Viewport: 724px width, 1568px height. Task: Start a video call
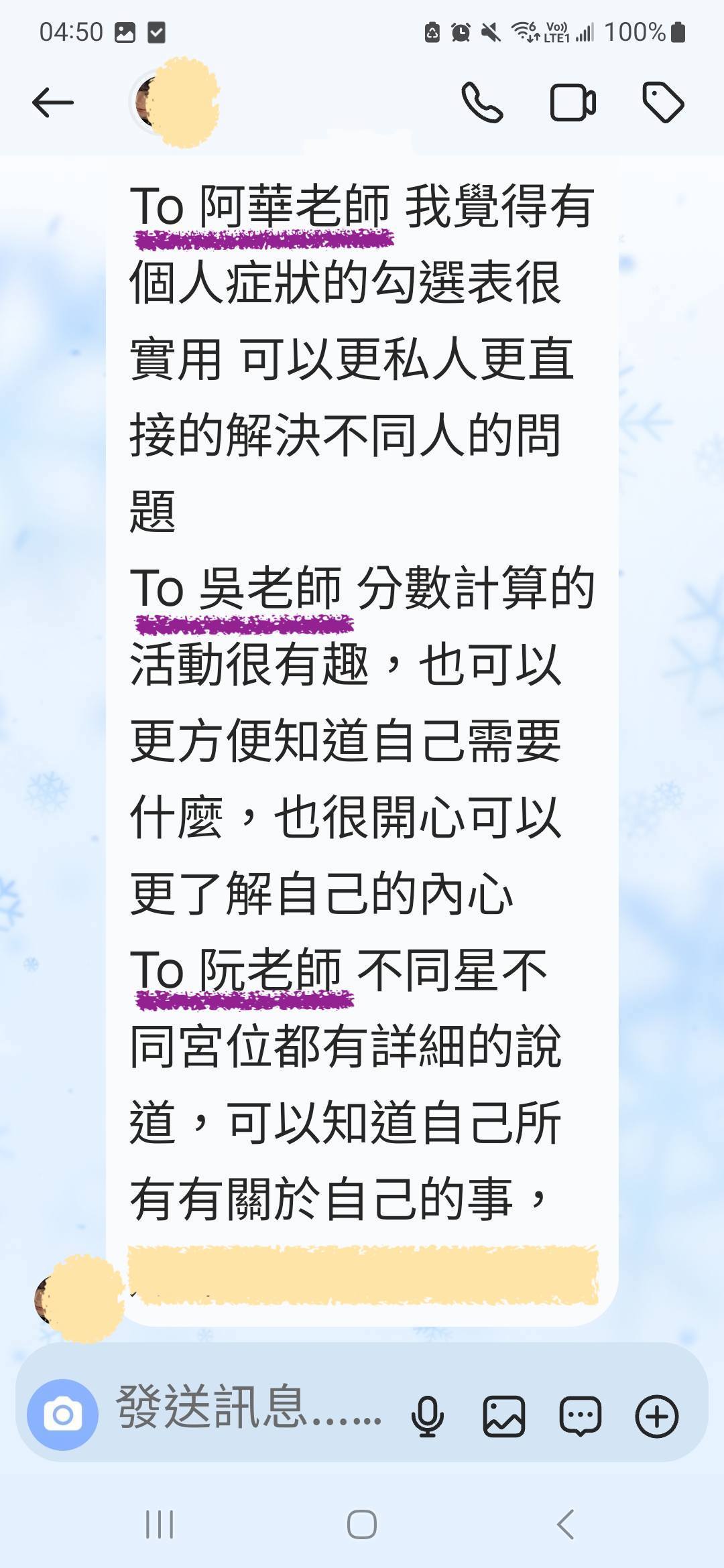coord(572,103)
